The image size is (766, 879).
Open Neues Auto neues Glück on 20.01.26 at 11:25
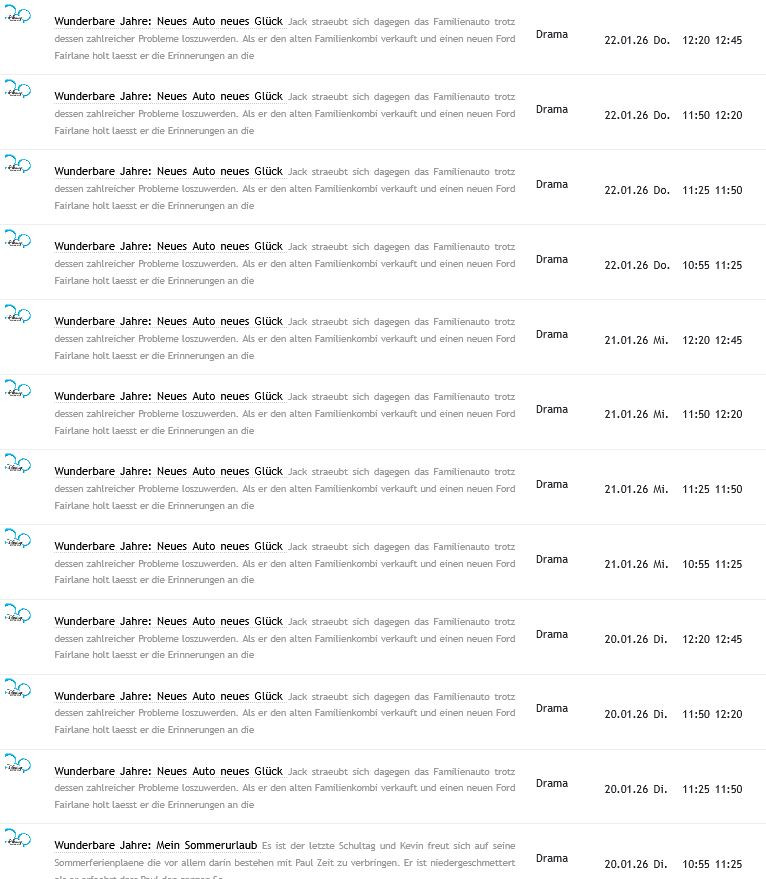click(168, 771)
